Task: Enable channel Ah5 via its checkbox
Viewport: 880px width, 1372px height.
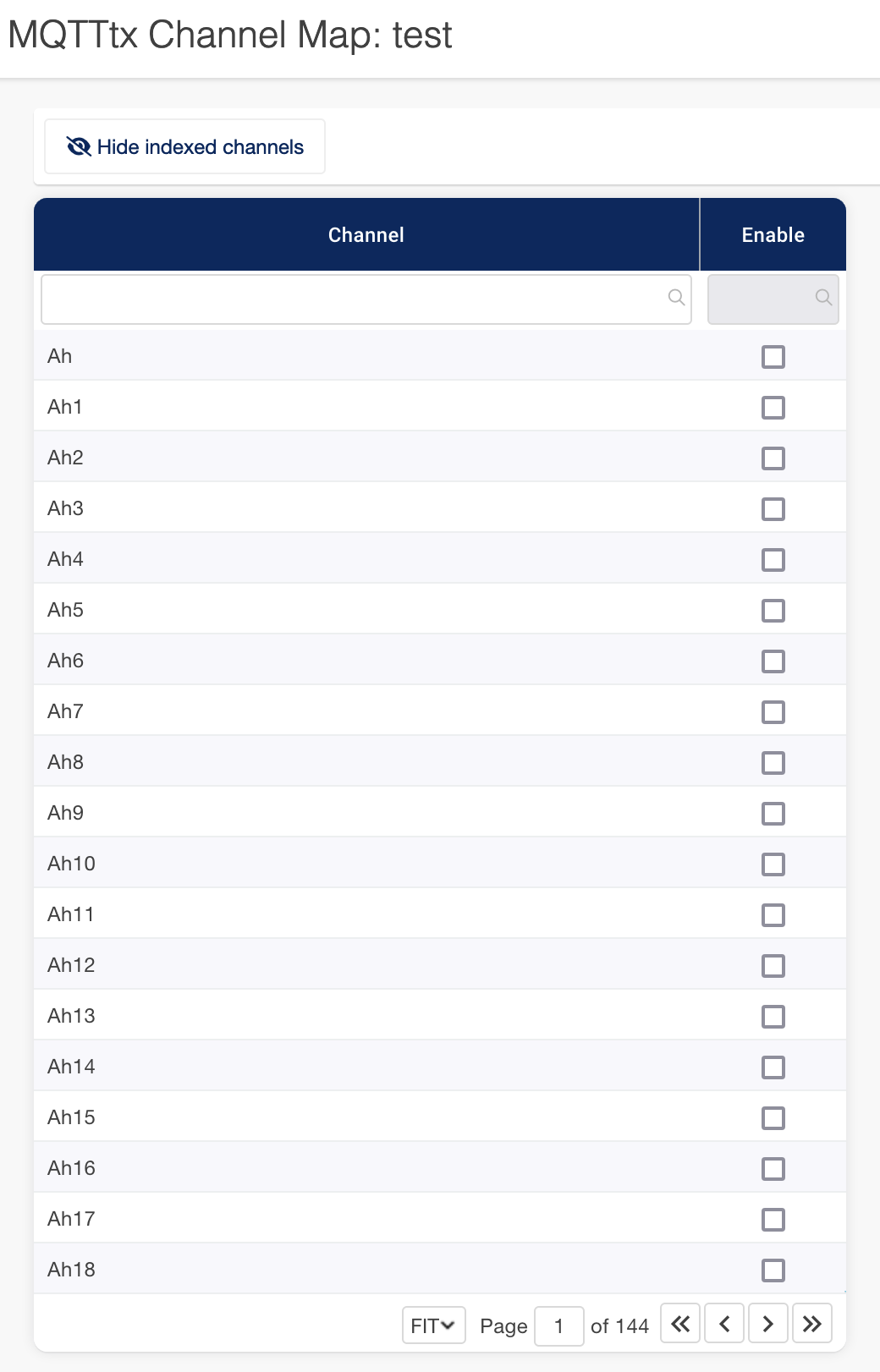Action: [773, 609]
